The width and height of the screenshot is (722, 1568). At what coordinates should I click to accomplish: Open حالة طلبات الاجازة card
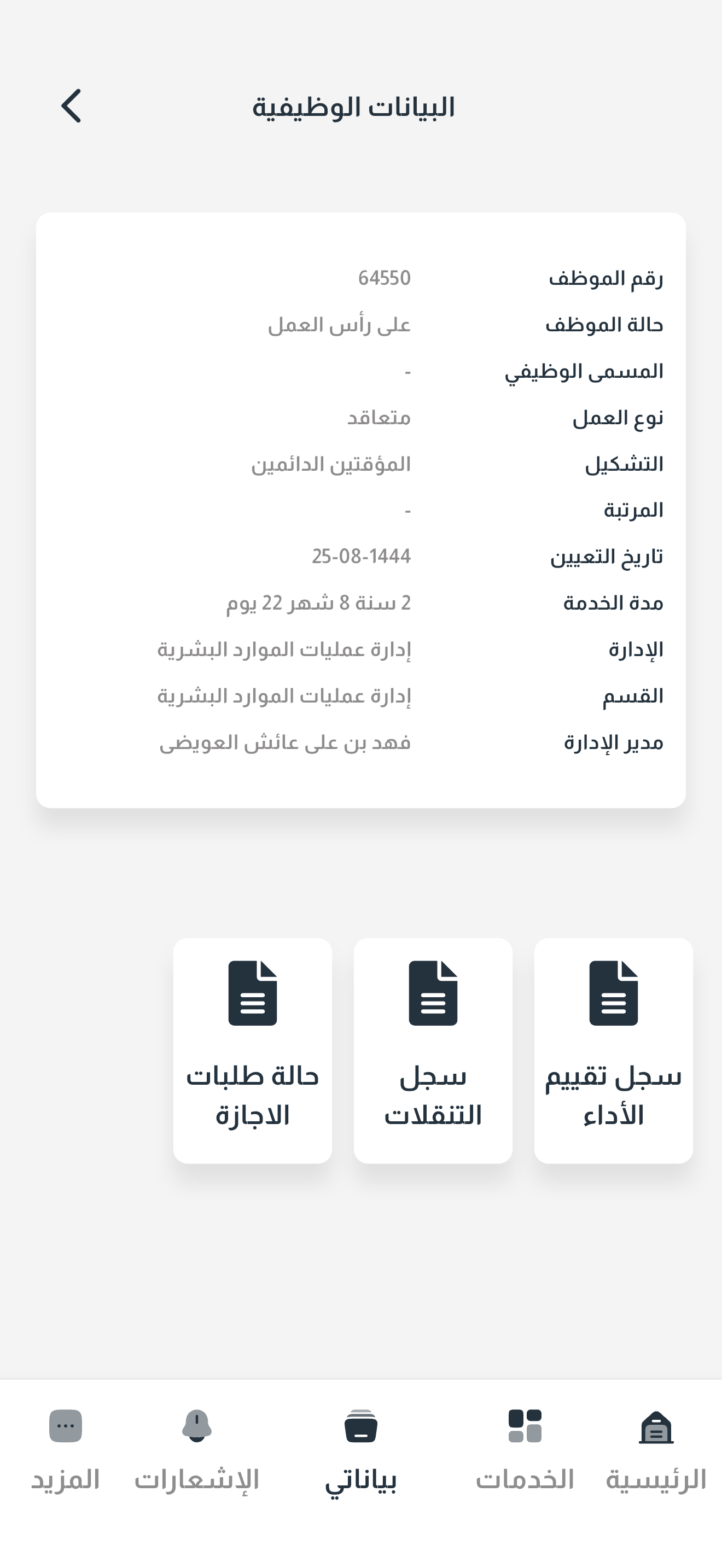[253, 1050]
